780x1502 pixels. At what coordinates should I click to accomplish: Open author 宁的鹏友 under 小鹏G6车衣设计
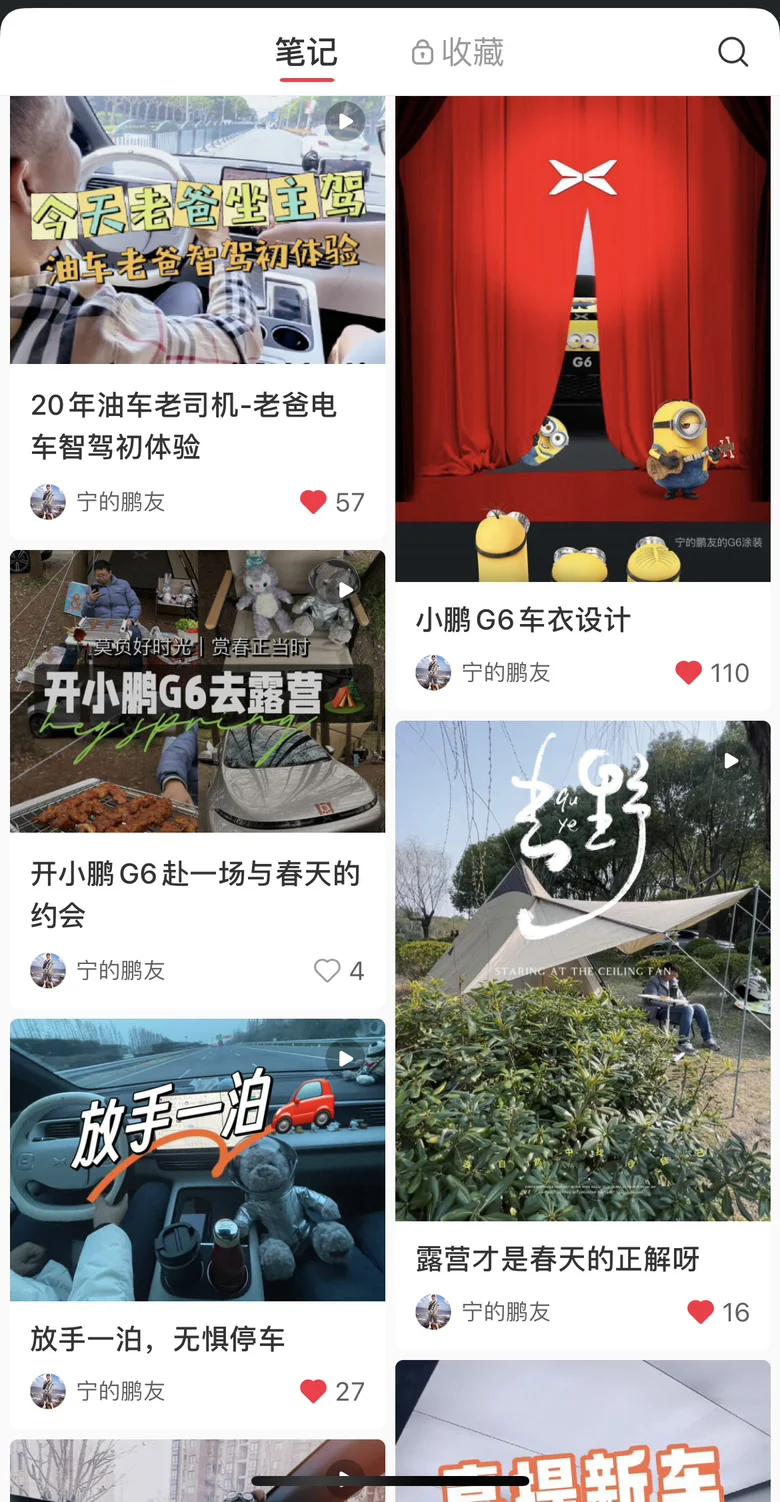tap(483, 673)
